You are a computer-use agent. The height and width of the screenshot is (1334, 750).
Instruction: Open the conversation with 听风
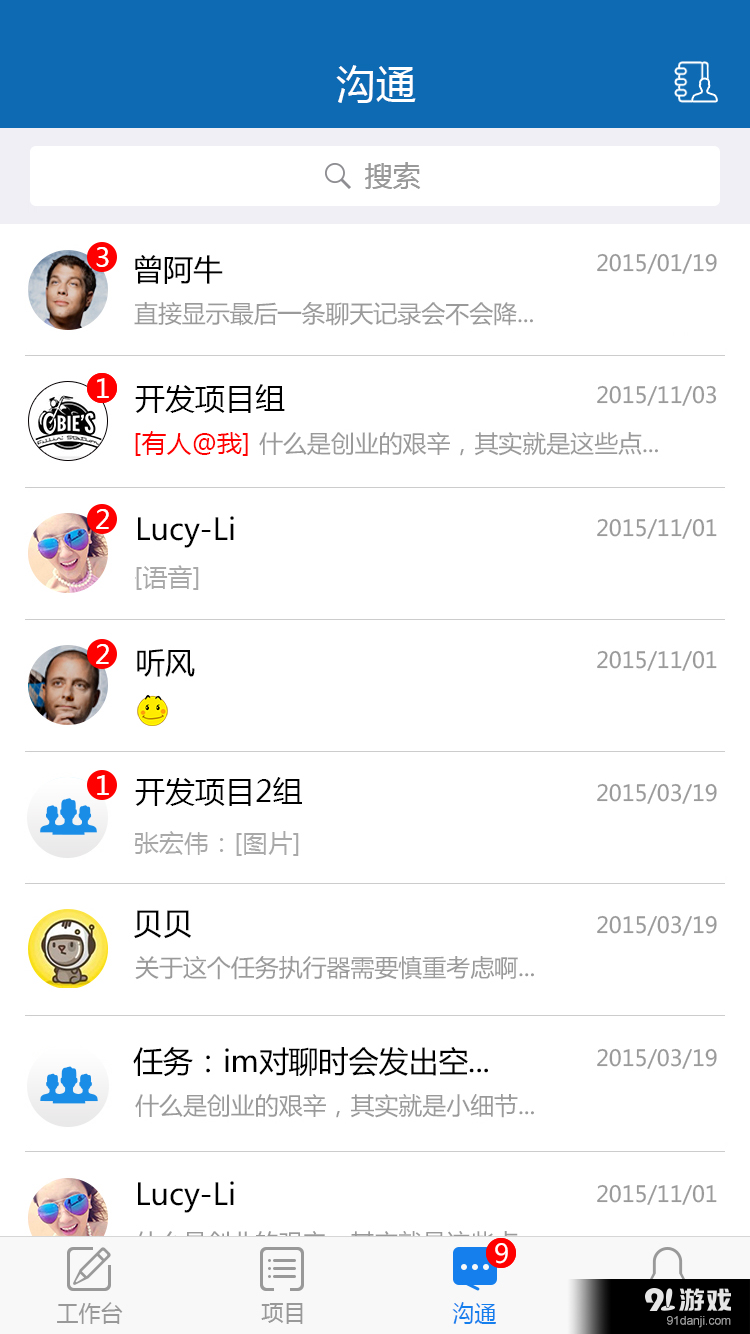(x=375, y=685)
